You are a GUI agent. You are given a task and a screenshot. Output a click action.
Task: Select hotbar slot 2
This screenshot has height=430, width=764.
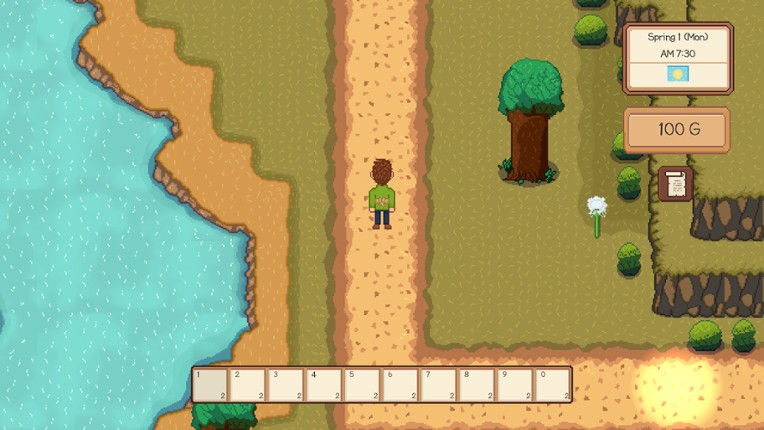[249, 385]
